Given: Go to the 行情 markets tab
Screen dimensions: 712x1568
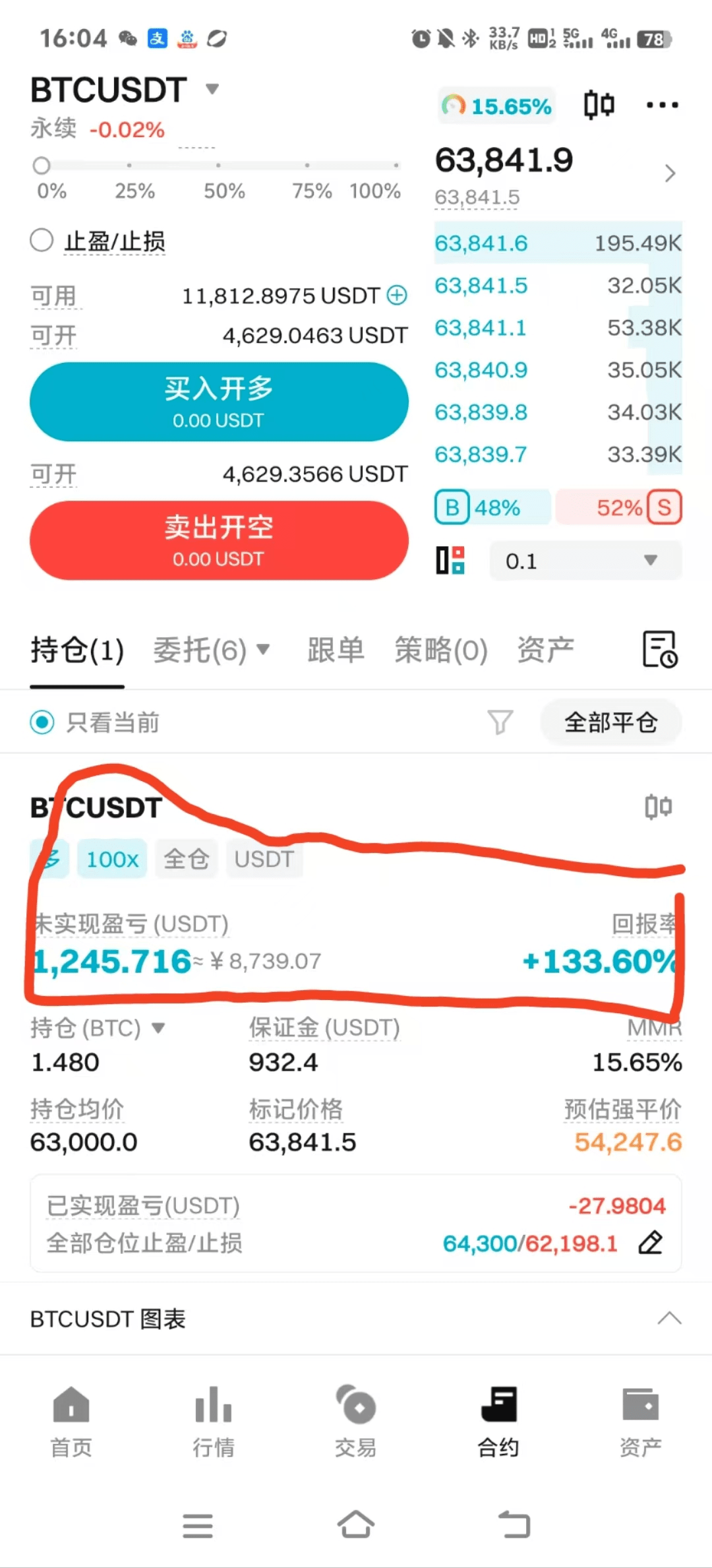Looking at the screenshot, I should point(213,1421).
